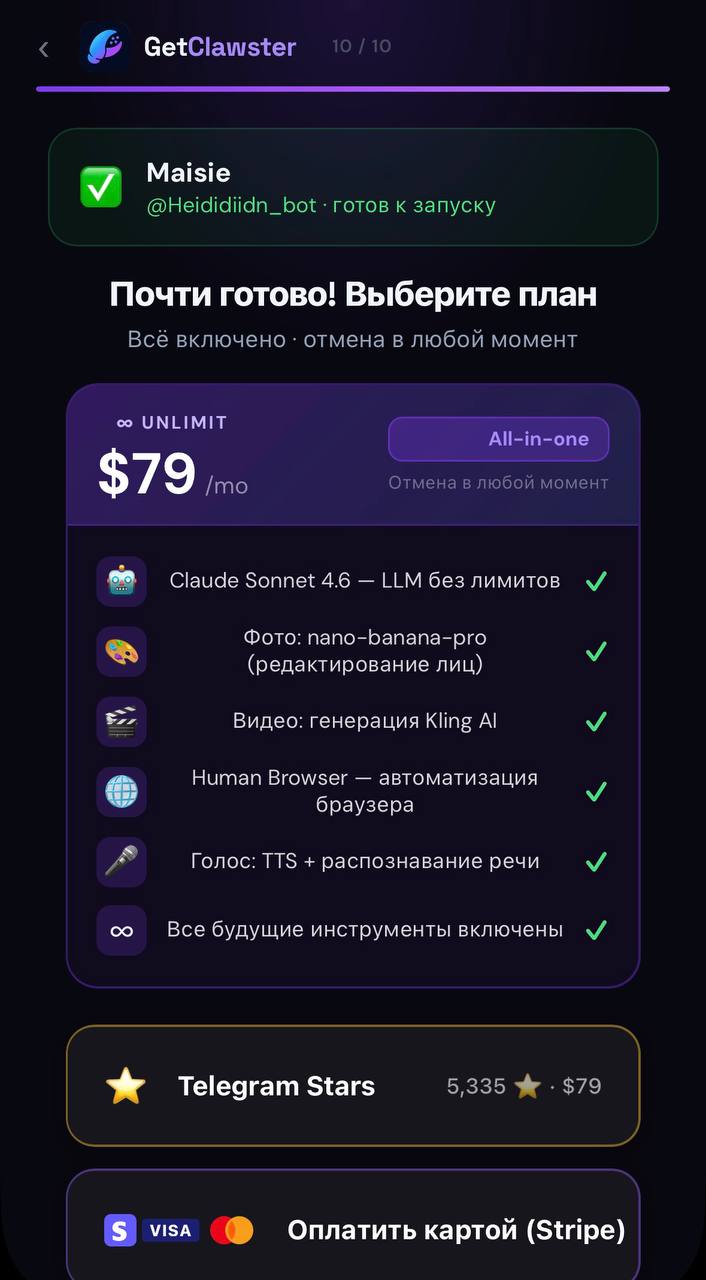Go back using the top-left arrow

[x=43, y=49]
